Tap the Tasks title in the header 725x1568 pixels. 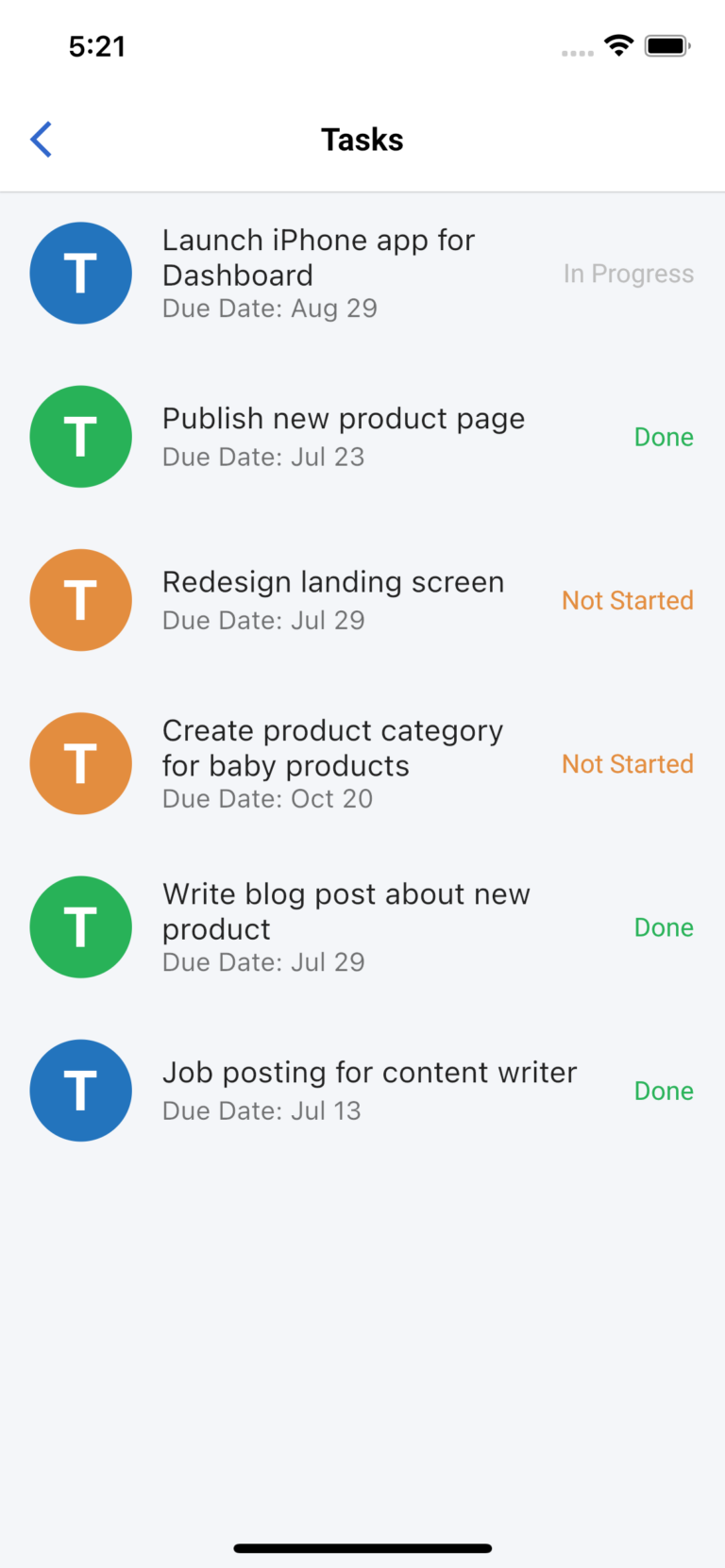(x=362, y=139)
